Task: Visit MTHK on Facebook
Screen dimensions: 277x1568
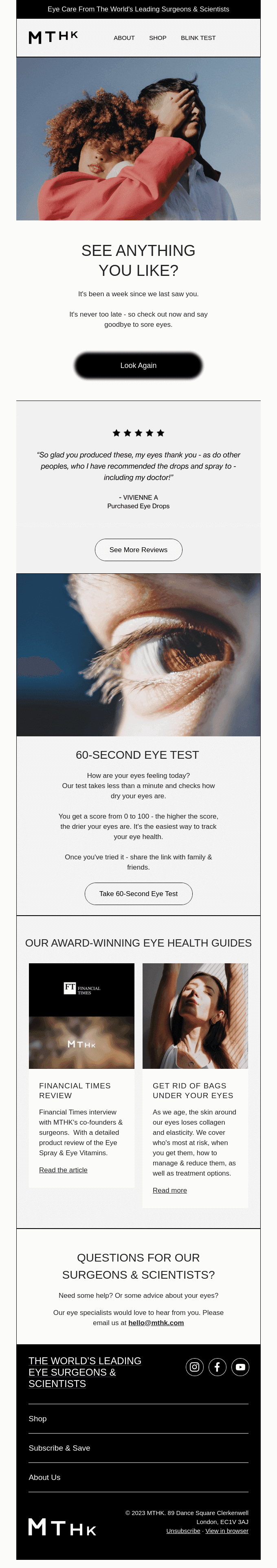Action: click(x=218, y=1367)
